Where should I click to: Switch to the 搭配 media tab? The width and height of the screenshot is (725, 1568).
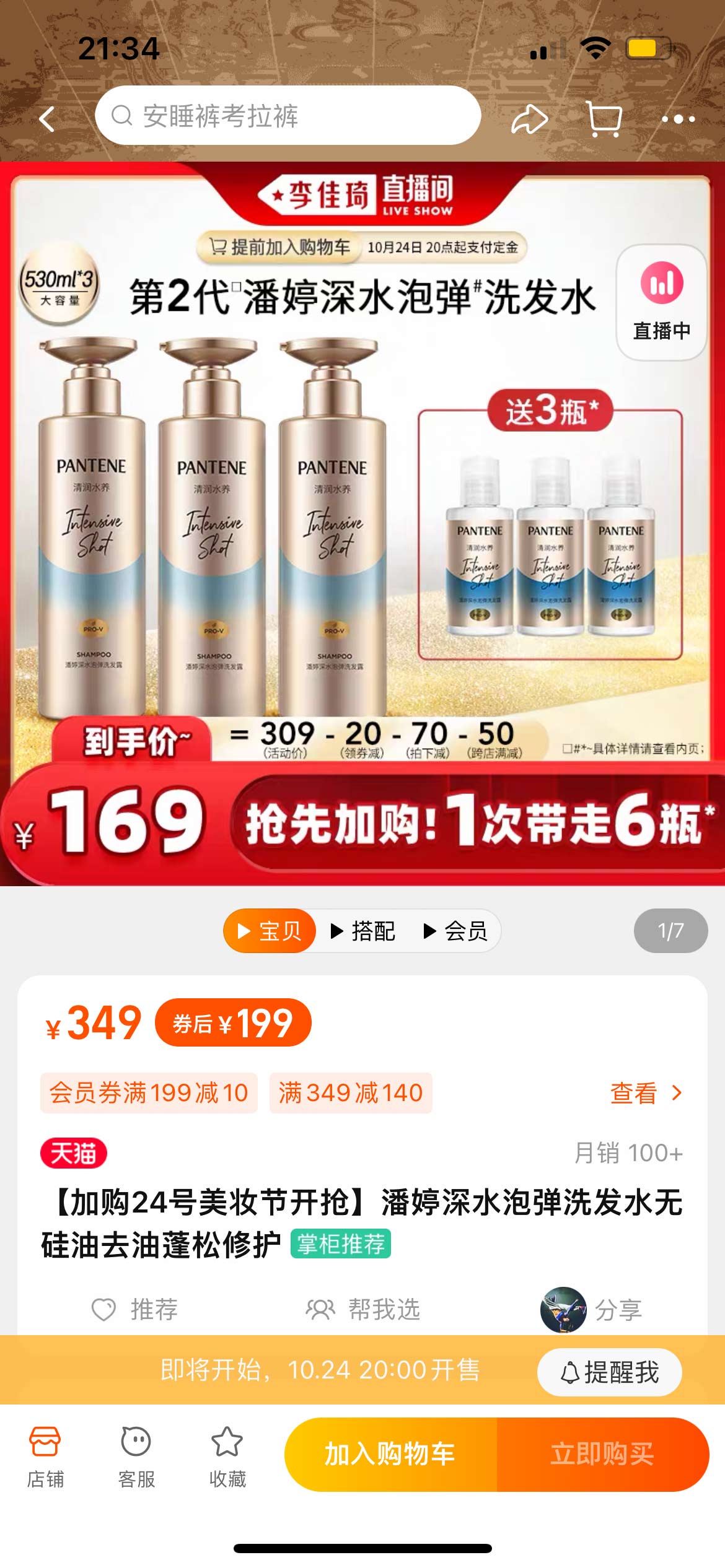(x=364, y=930)
